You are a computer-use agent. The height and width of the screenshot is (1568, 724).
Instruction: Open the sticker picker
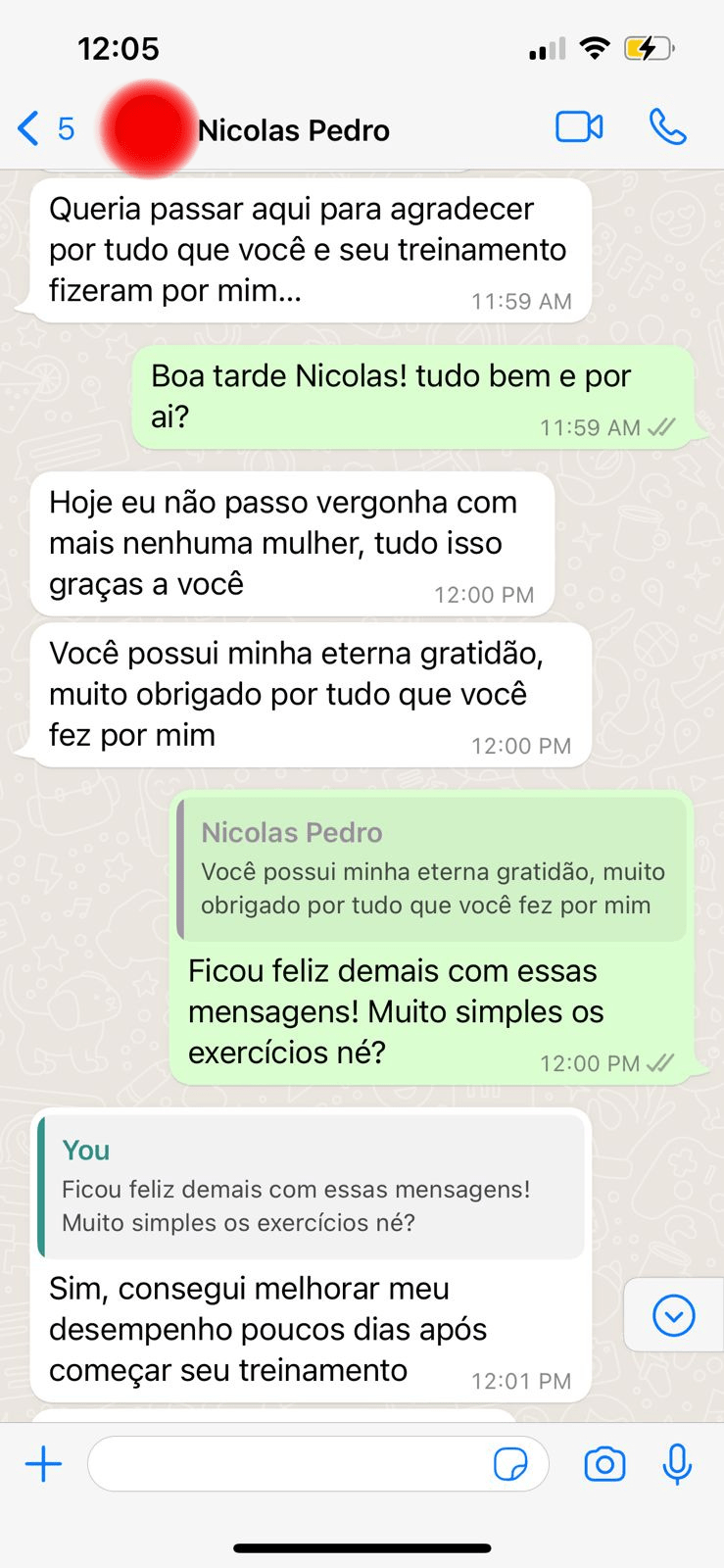click(510, 1465)
